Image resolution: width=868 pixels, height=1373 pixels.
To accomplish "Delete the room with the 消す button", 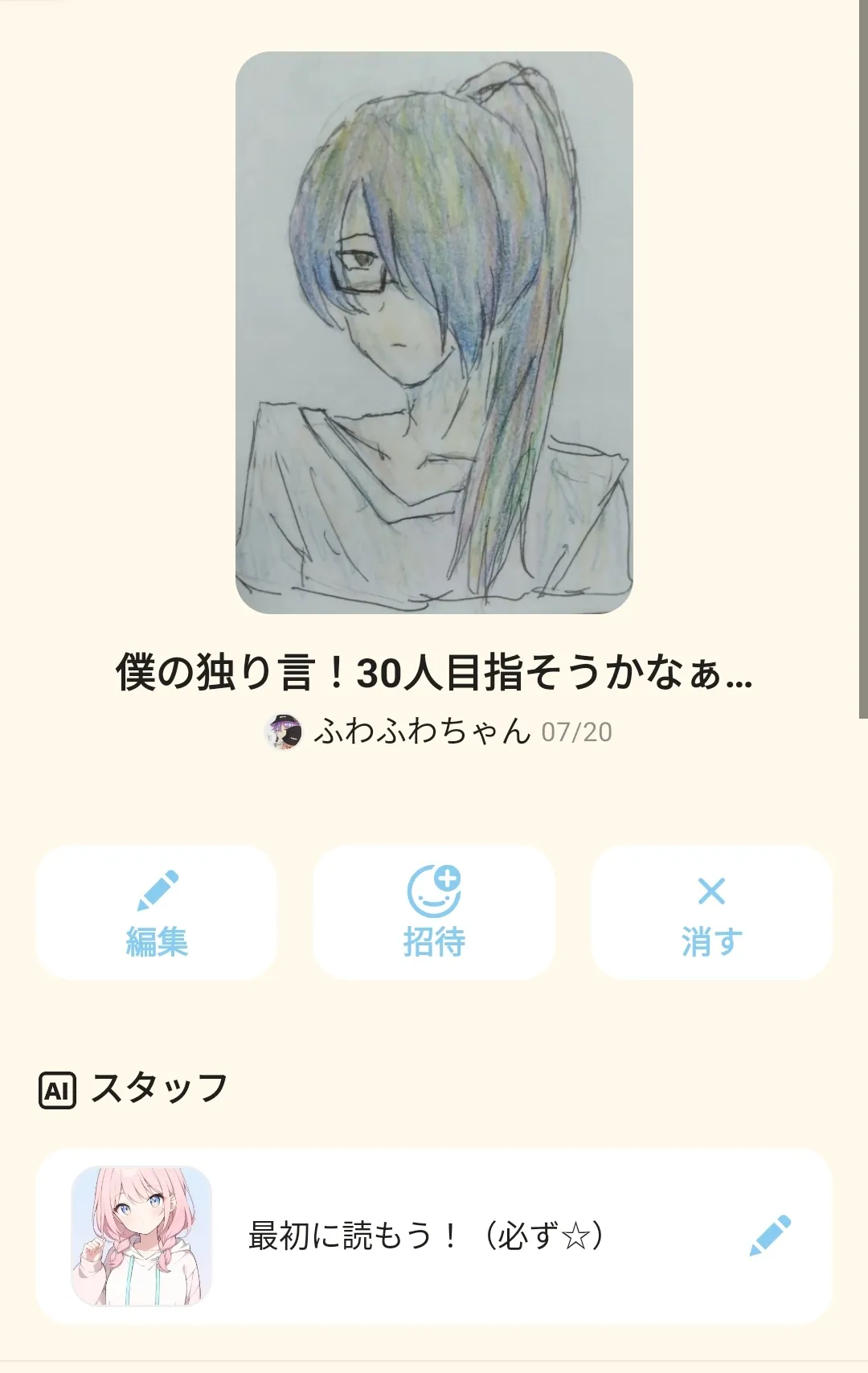I will 711,912.
